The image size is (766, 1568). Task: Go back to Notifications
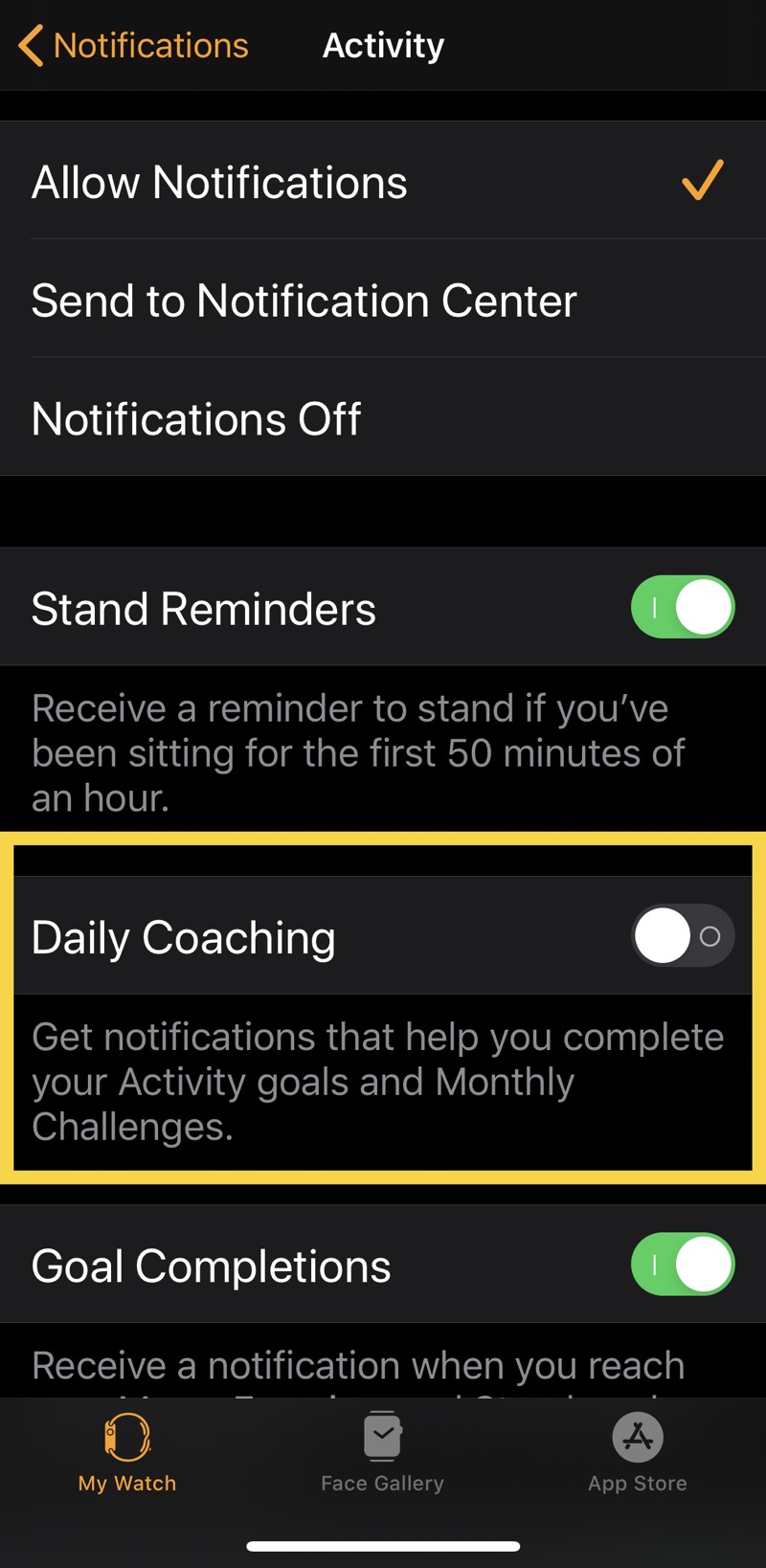[x=134, y=45]
